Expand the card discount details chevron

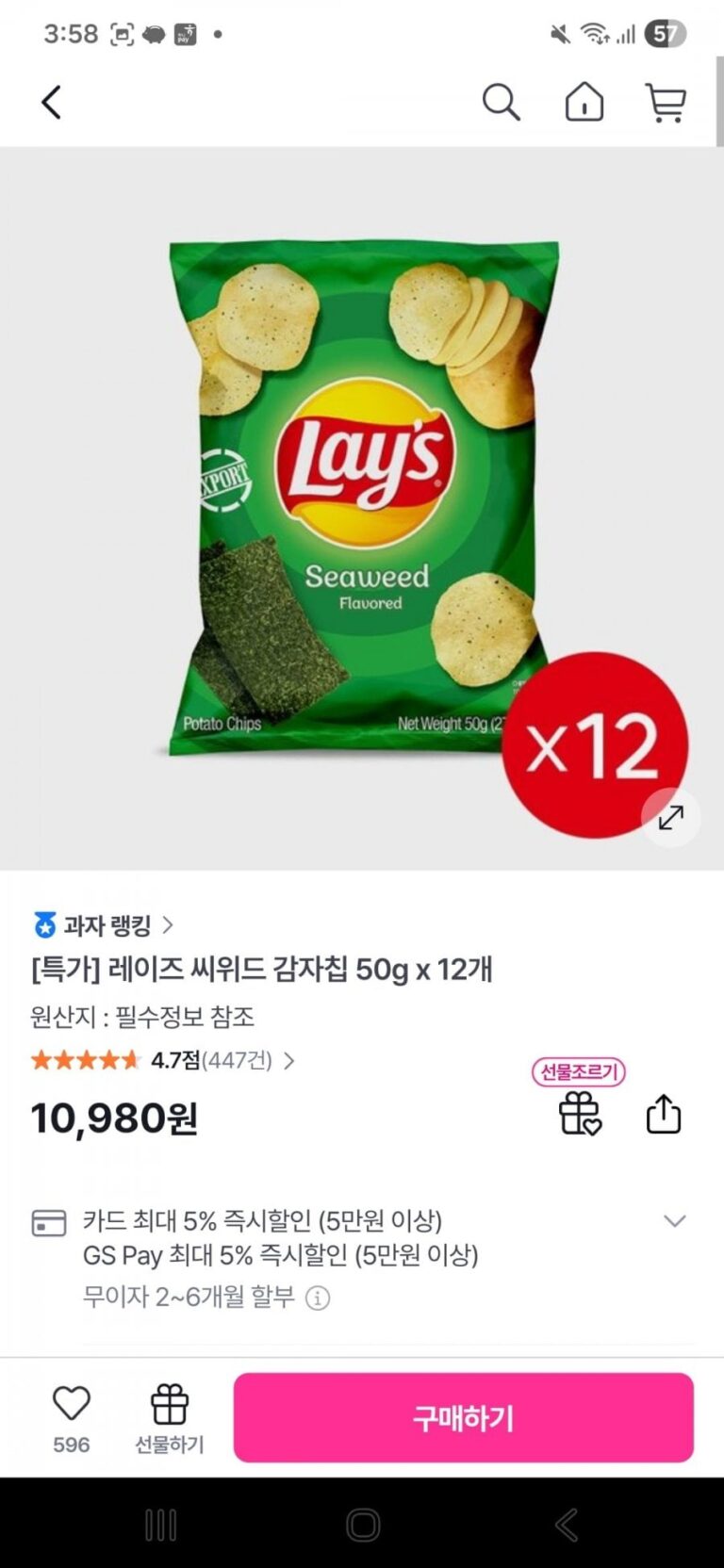[x=674, y=1221]
